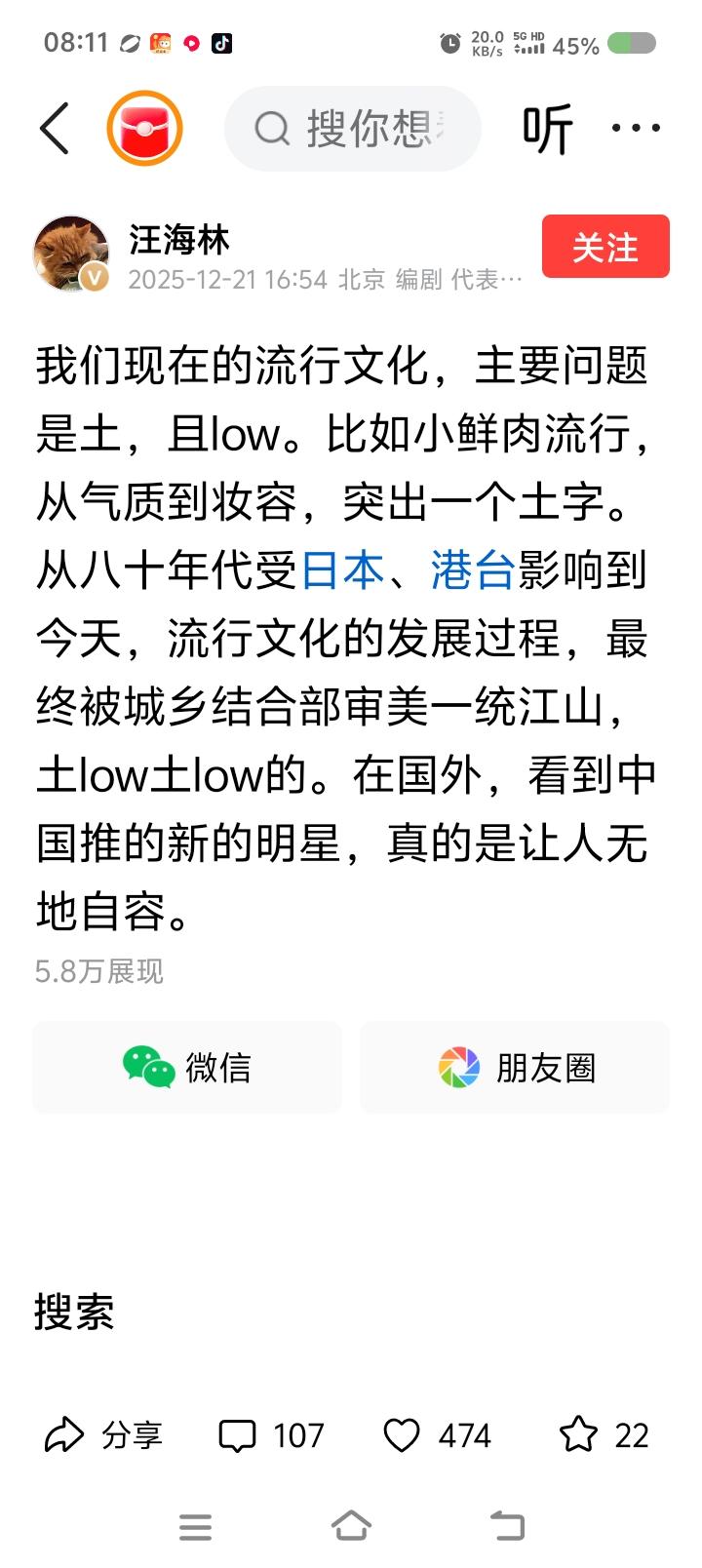This screenshot has height=1568, width=702.
Task: Expand the navigation drawer with the hamburger icon
Action: point(196,1527)
